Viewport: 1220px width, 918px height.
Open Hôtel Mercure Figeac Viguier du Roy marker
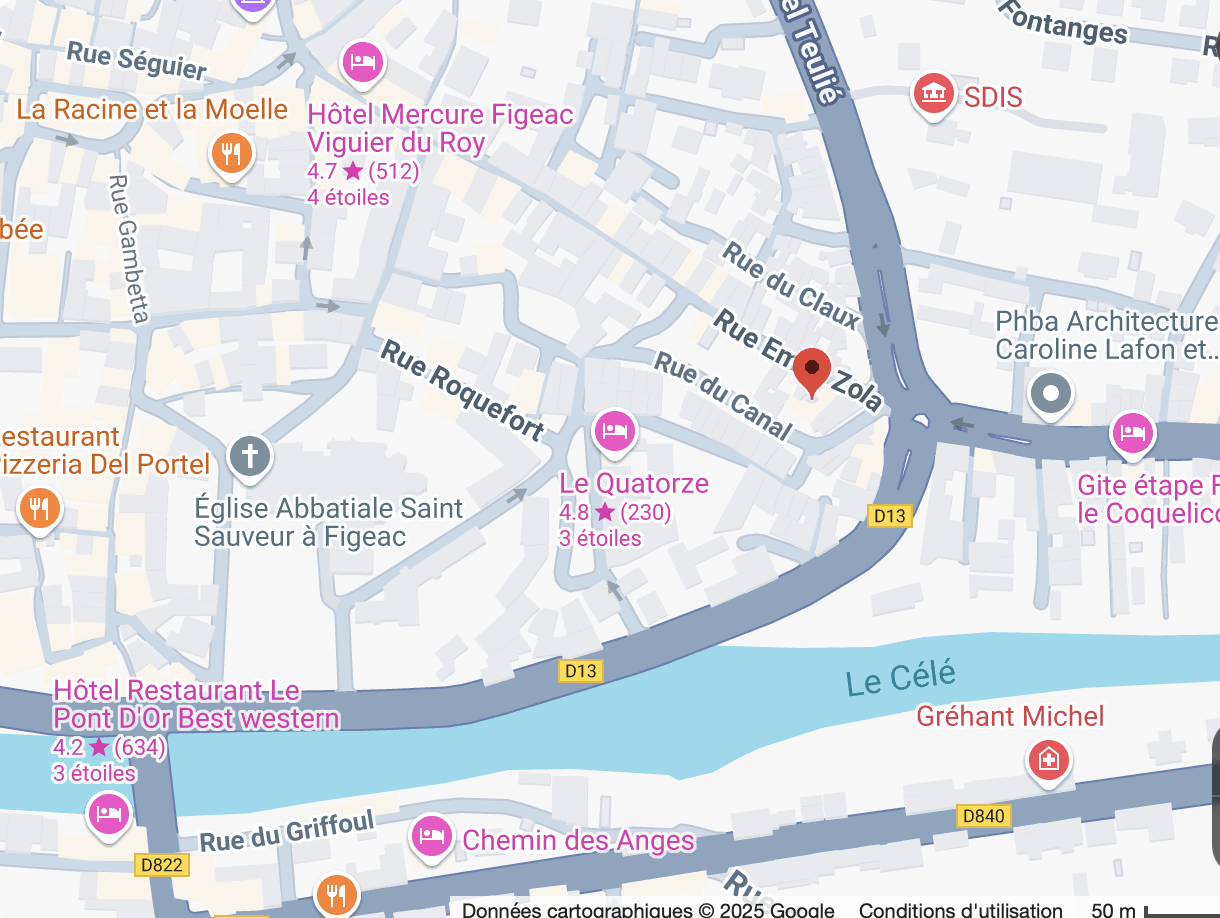point(362,63)
